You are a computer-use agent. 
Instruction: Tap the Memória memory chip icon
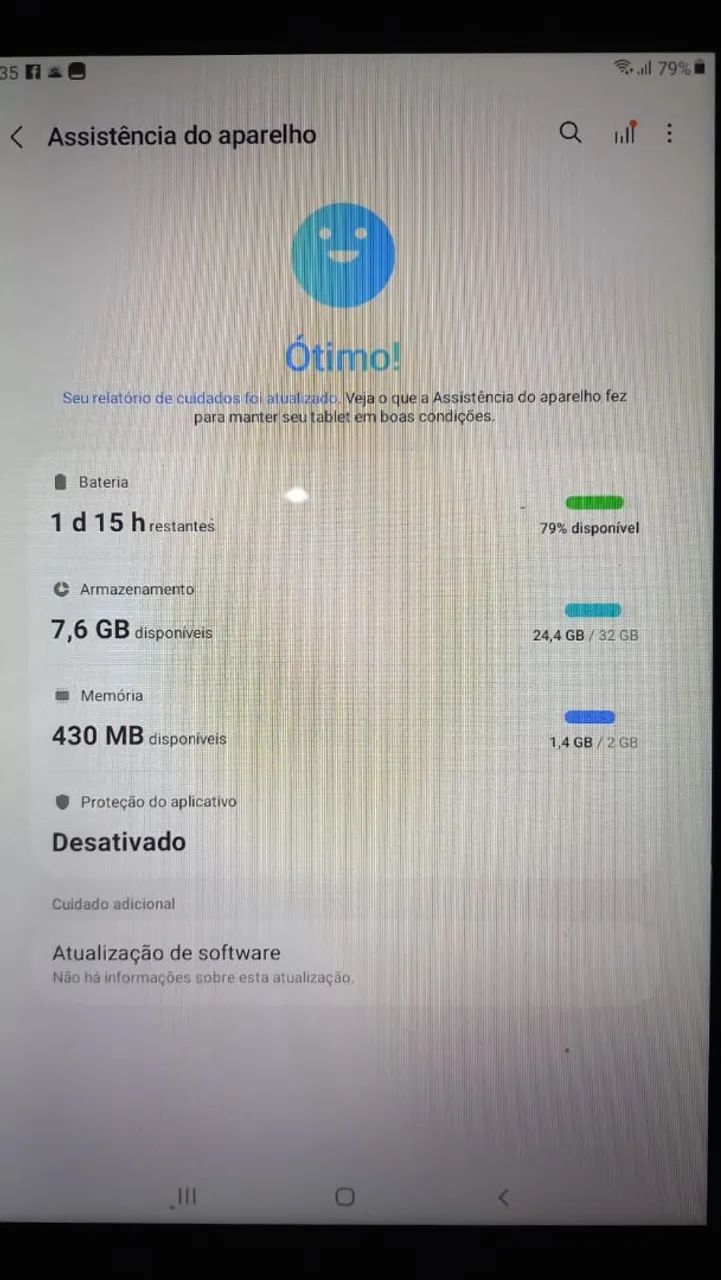pos(61,695)
